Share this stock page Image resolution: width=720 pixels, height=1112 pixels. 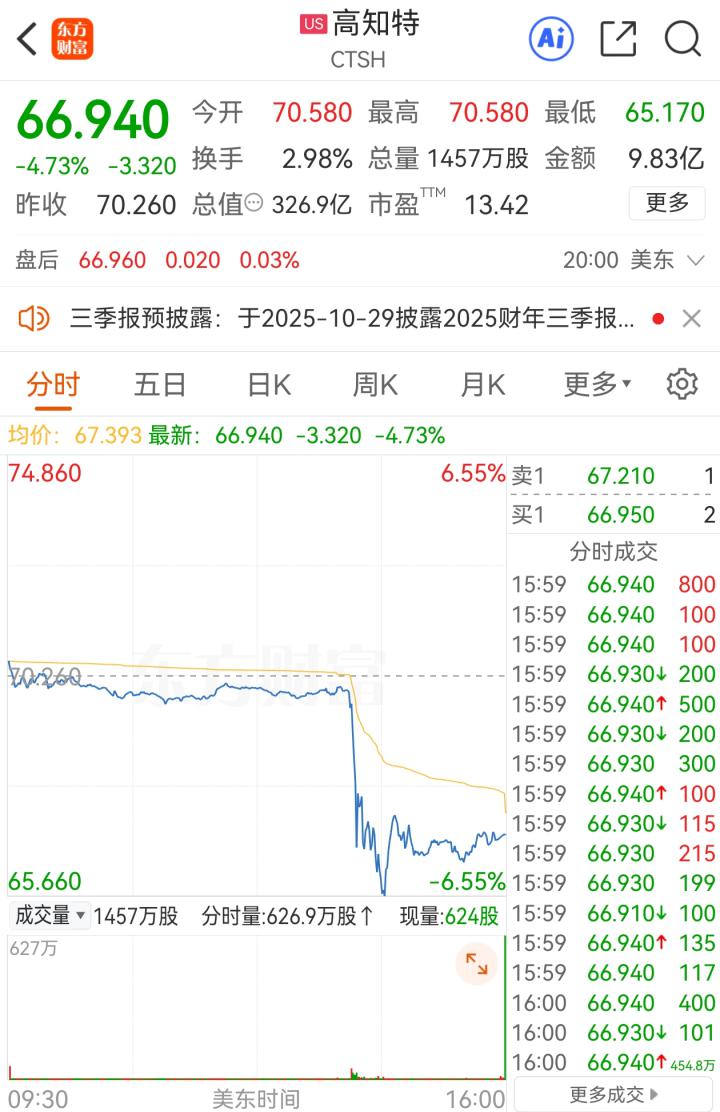click(x=618, y=39)
